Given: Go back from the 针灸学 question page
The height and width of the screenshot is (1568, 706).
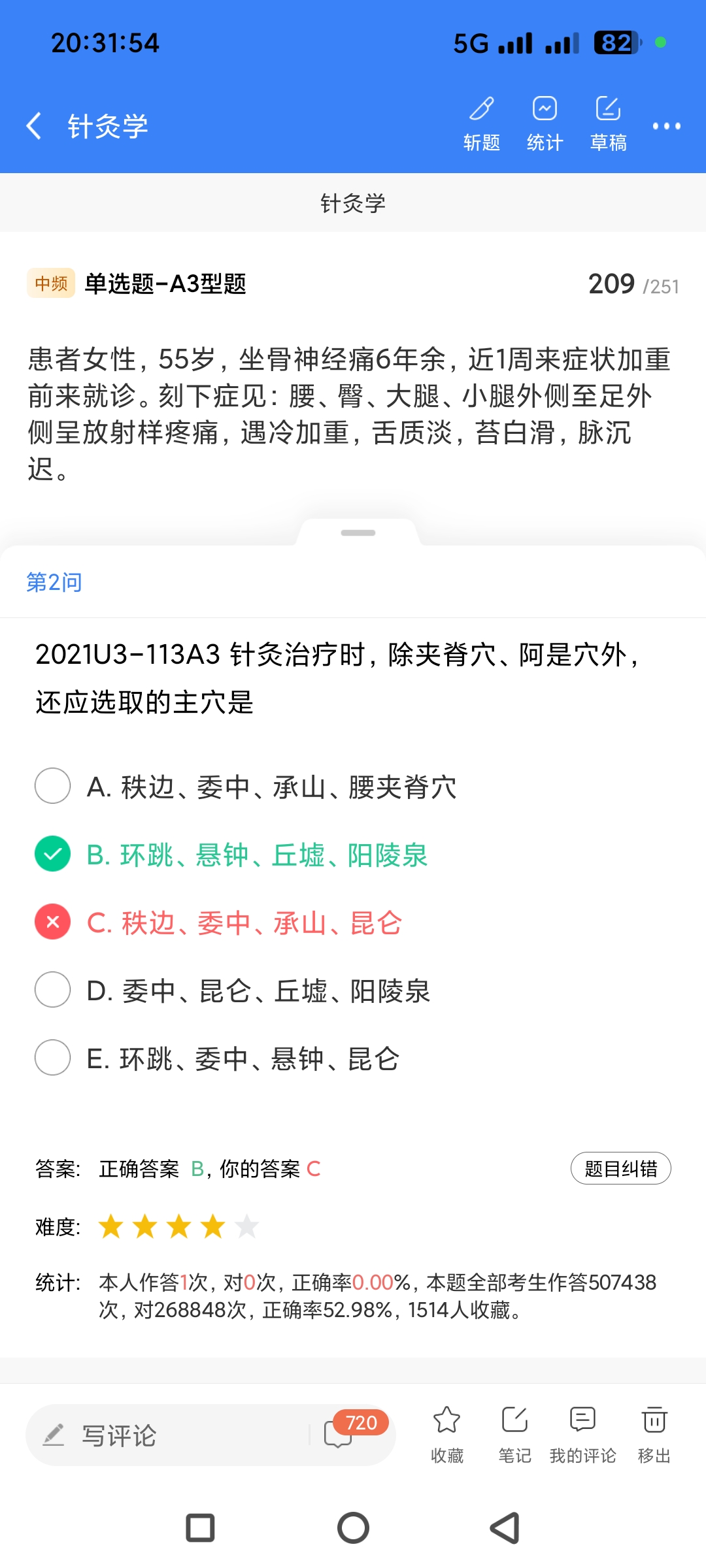Looking at the screenshot, I should [x=34, y=125].
